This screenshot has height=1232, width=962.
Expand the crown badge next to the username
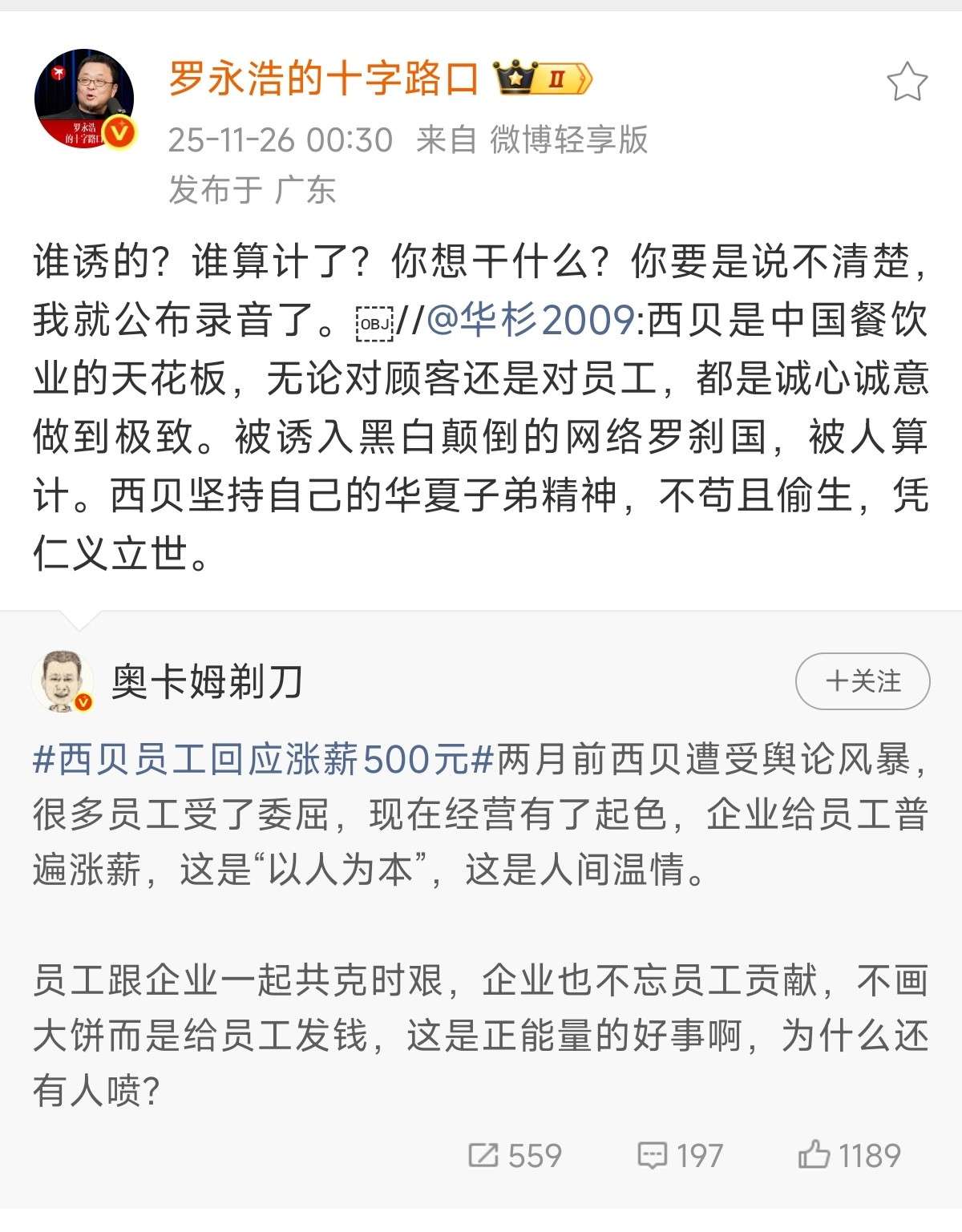tap(514, 79)
